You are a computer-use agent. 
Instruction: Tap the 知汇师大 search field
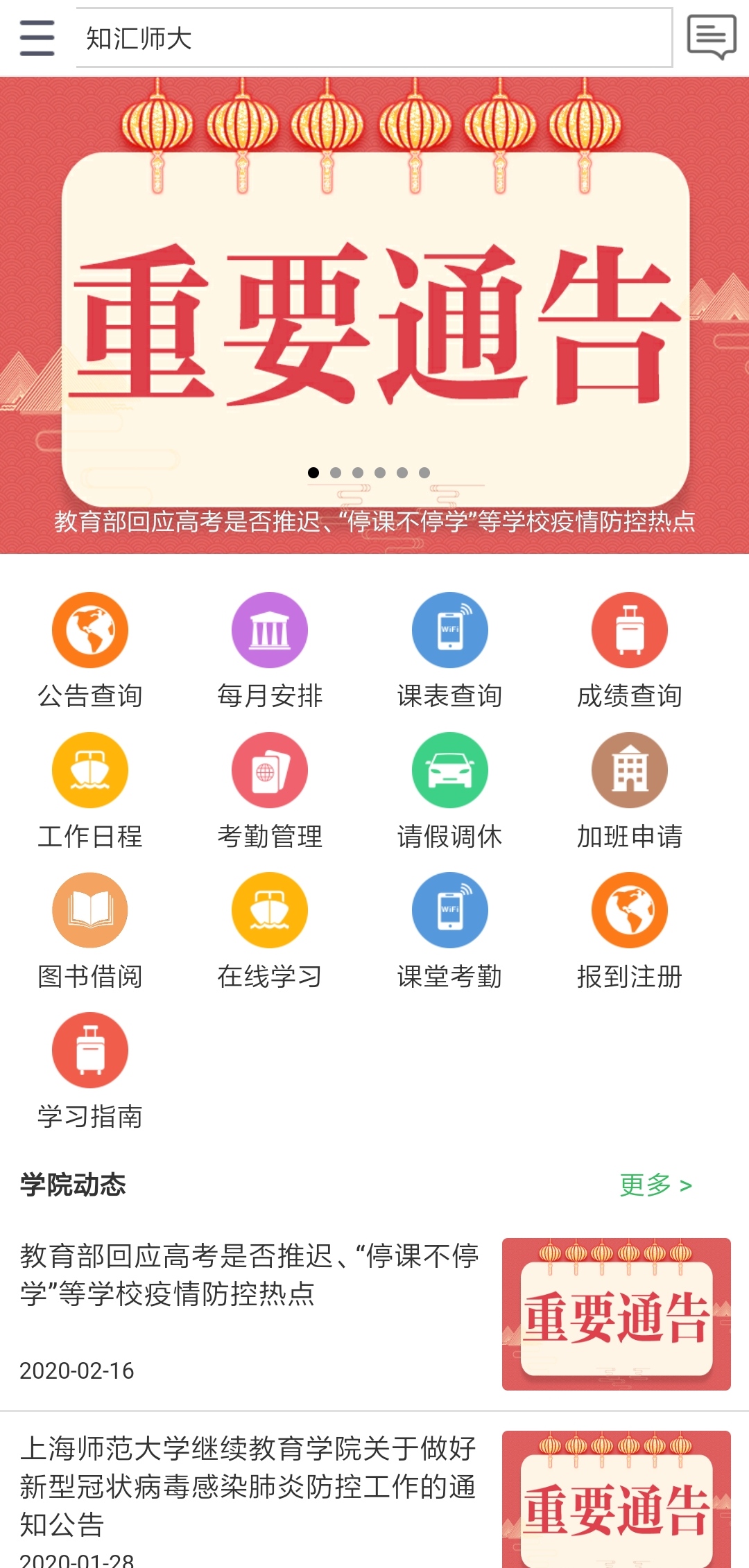(x=374, y=38)
